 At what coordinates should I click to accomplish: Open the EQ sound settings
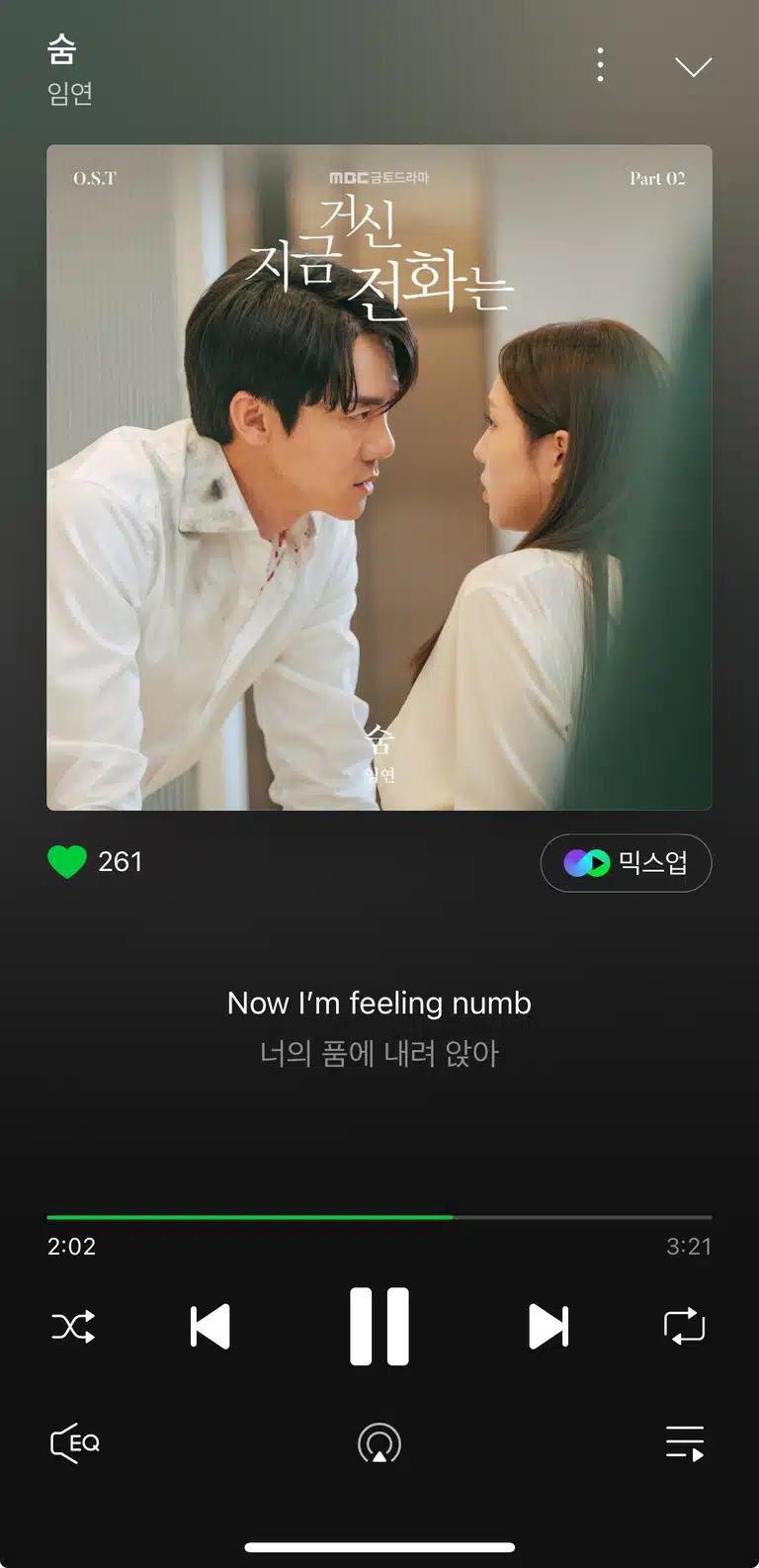click(x=75, y=1443)
